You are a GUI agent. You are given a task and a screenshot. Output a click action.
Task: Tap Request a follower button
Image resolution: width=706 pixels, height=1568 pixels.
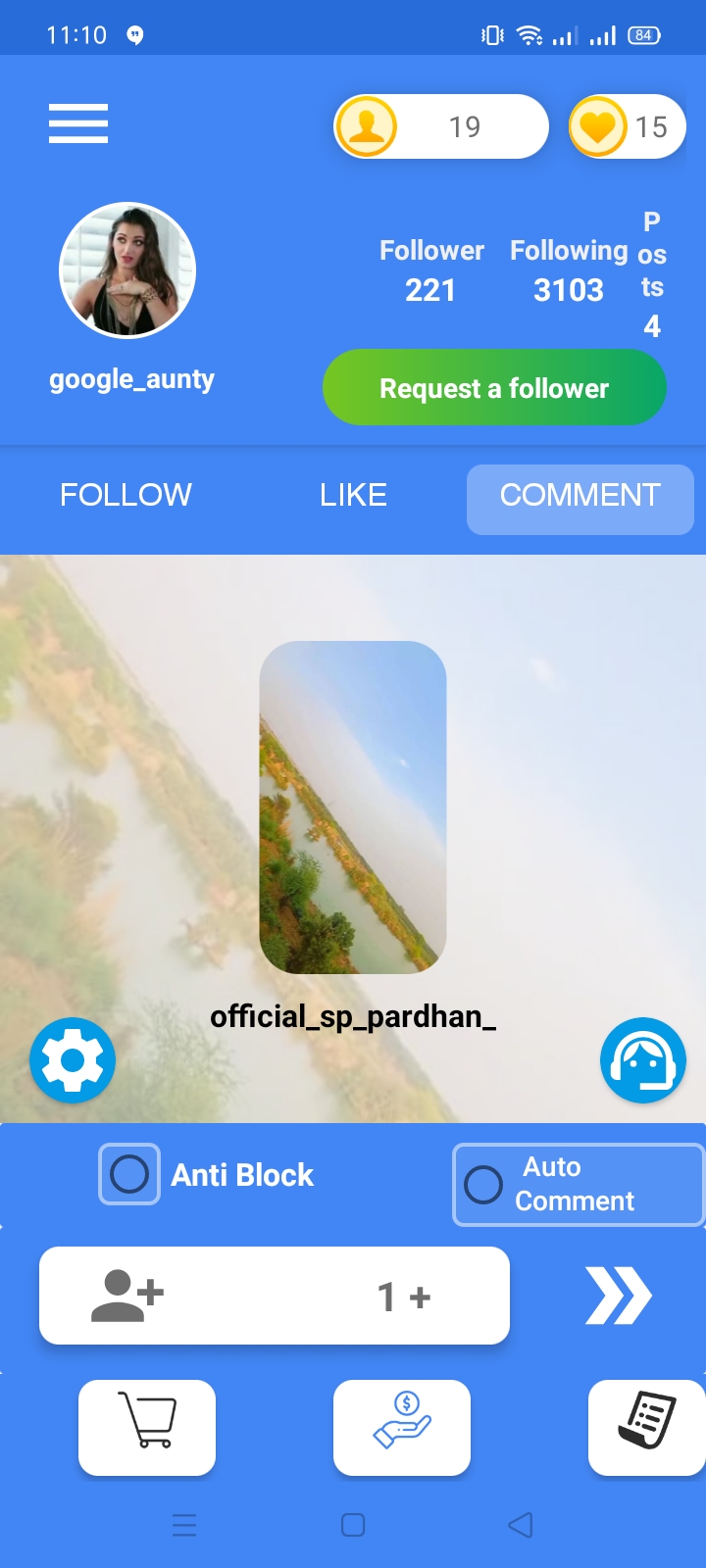coord(494,388)
